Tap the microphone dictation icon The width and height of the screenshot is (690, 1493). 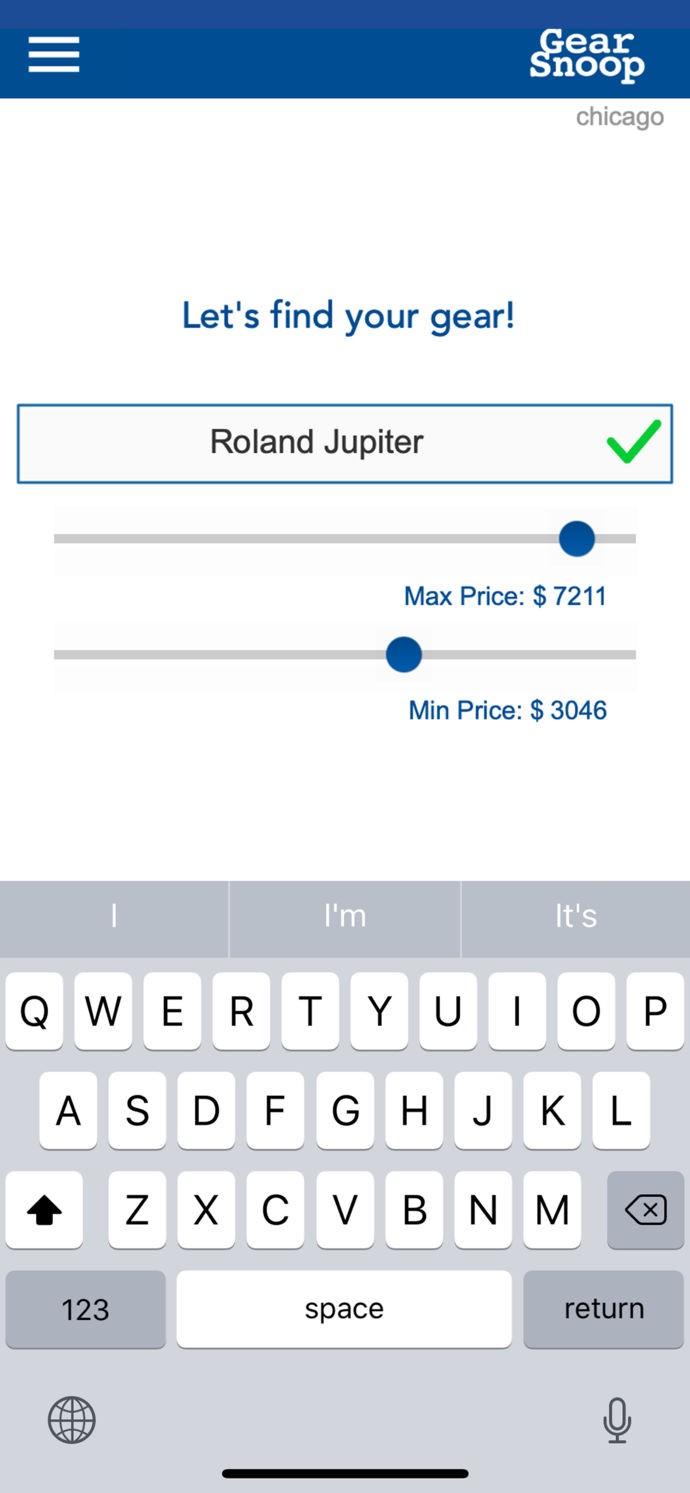click(x=617, y=1420)
